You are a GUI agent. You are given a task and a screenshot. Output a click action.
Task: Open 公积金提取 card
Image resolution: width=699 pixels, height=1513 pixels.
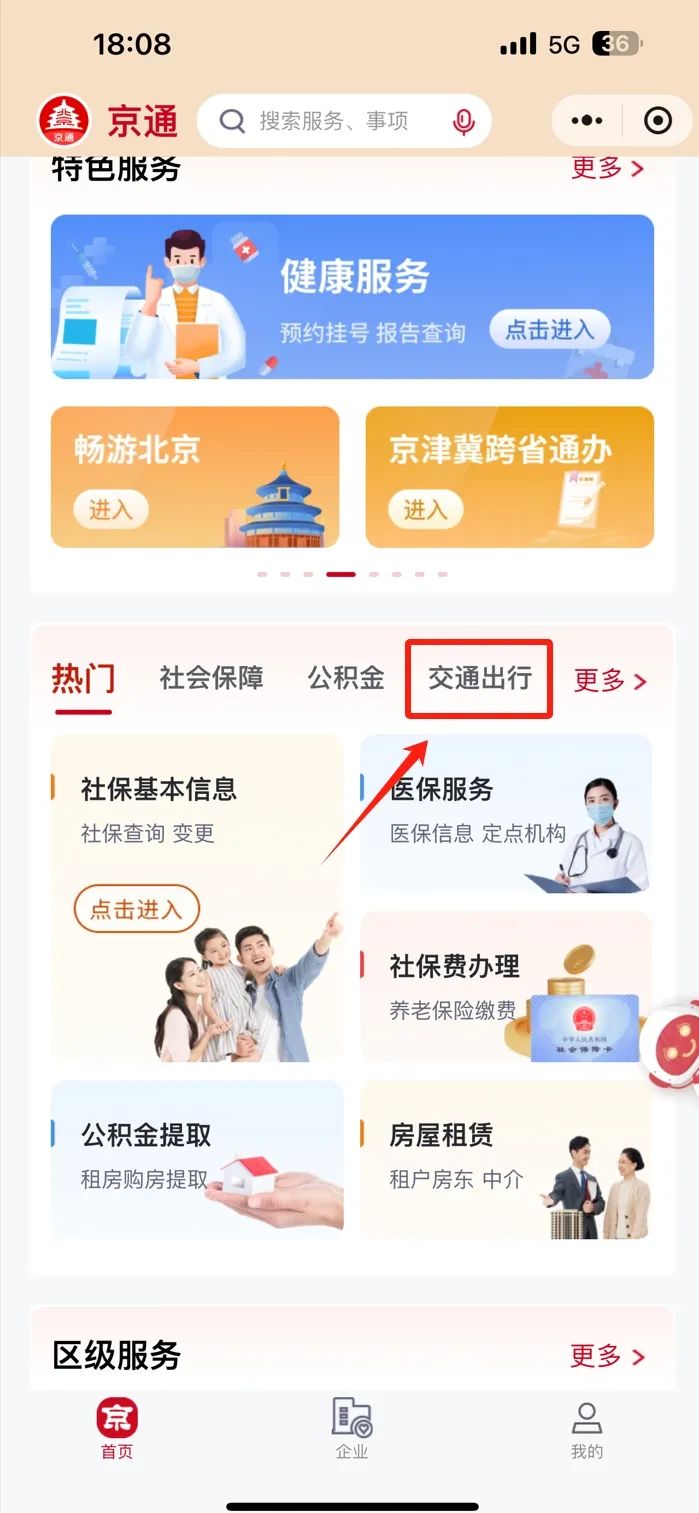point(196,1157)
